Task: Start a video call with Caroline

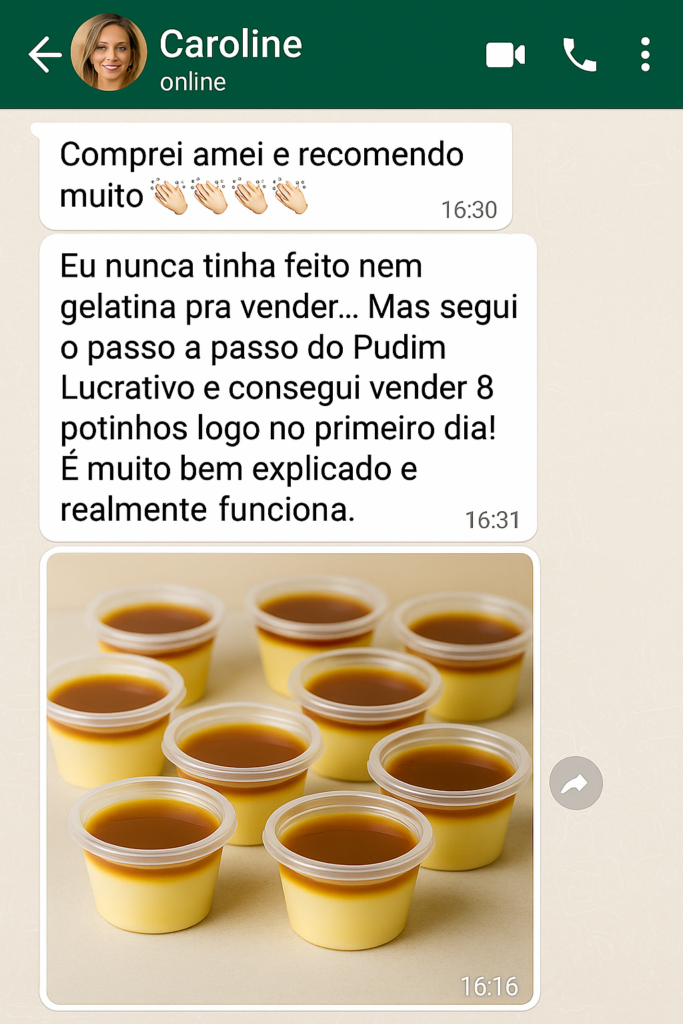Action: click(505, 55)
